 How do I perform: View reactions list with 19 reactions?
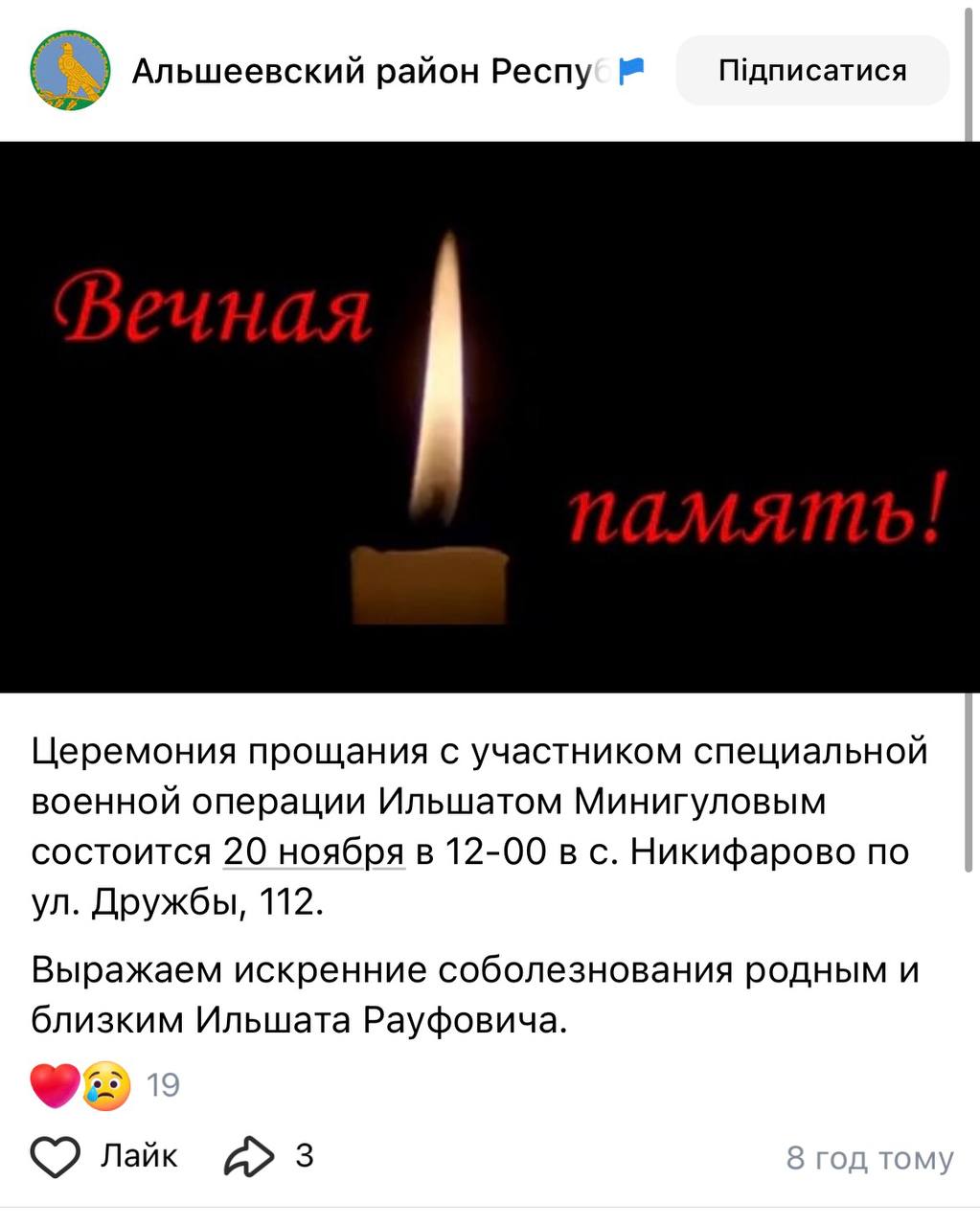coord(105,1085)
